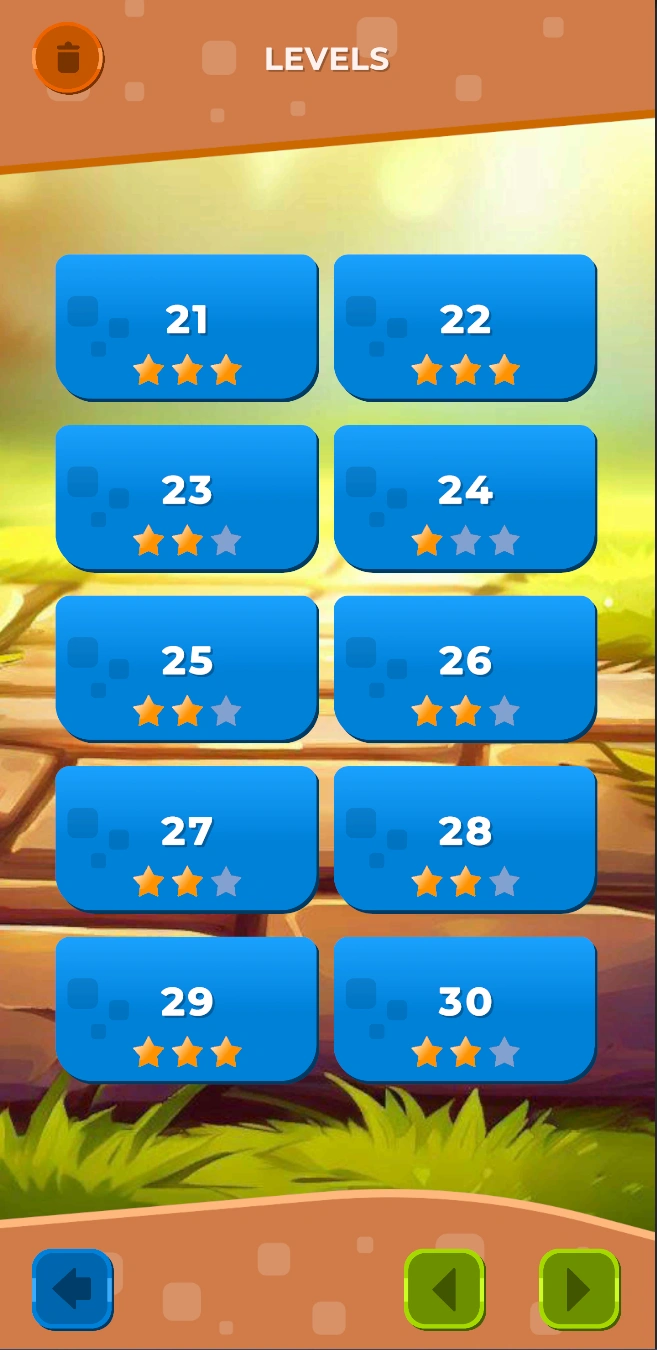Launch level 27
This screenshot has width=657, height=1350.
click(x=187, y=838)
